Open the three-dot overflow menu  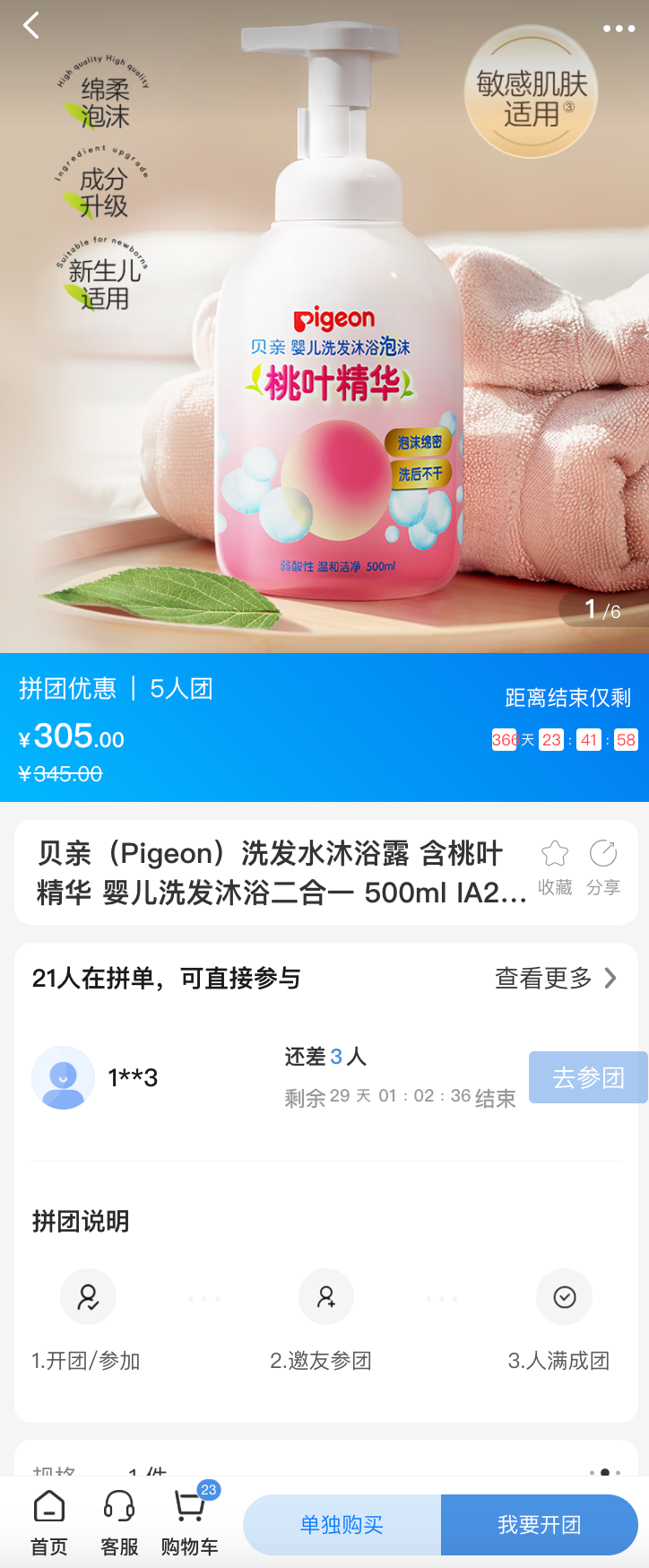(619, 29)
